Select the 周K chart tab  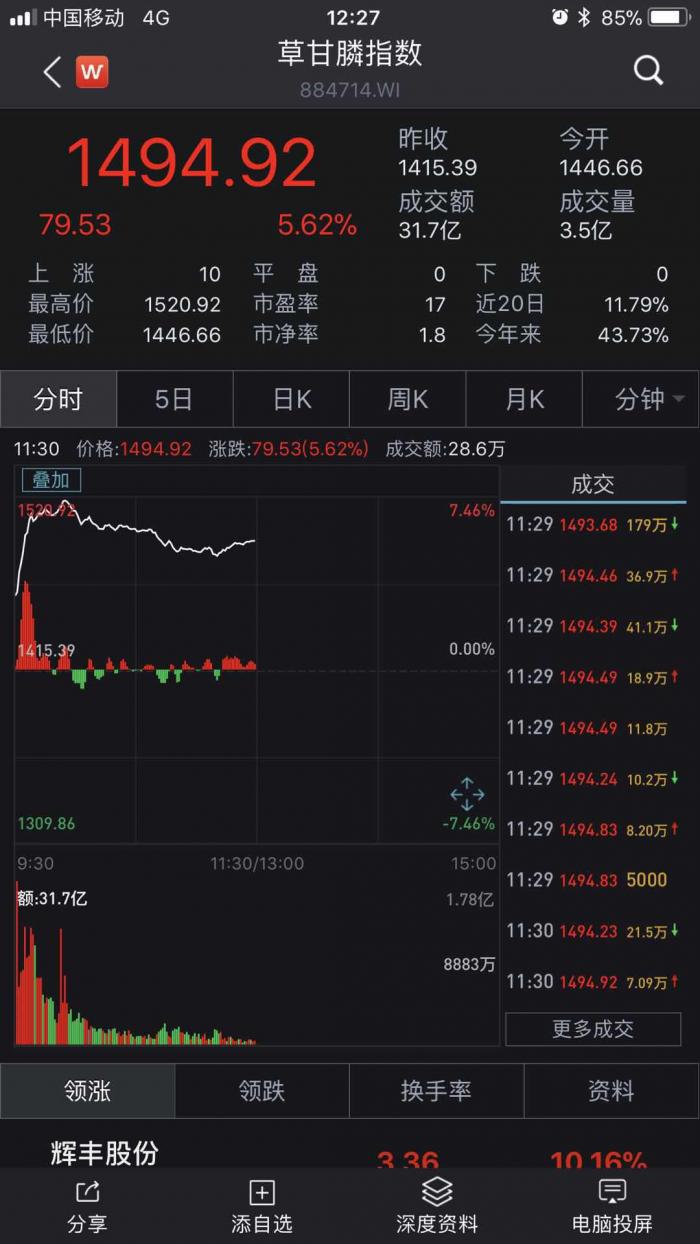pos(408,400)
